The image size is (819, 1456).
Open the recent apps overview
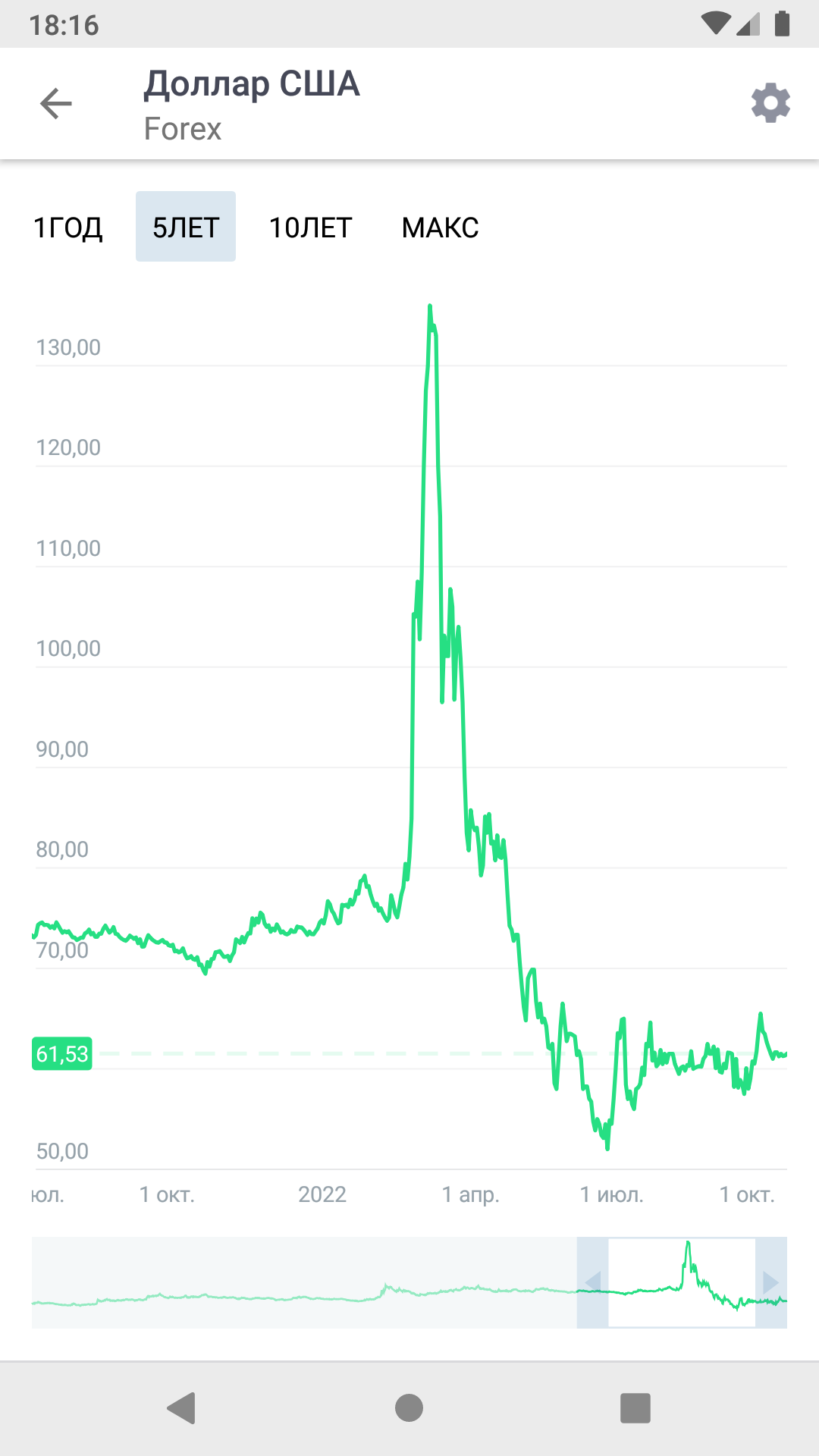coord(635,1408)
